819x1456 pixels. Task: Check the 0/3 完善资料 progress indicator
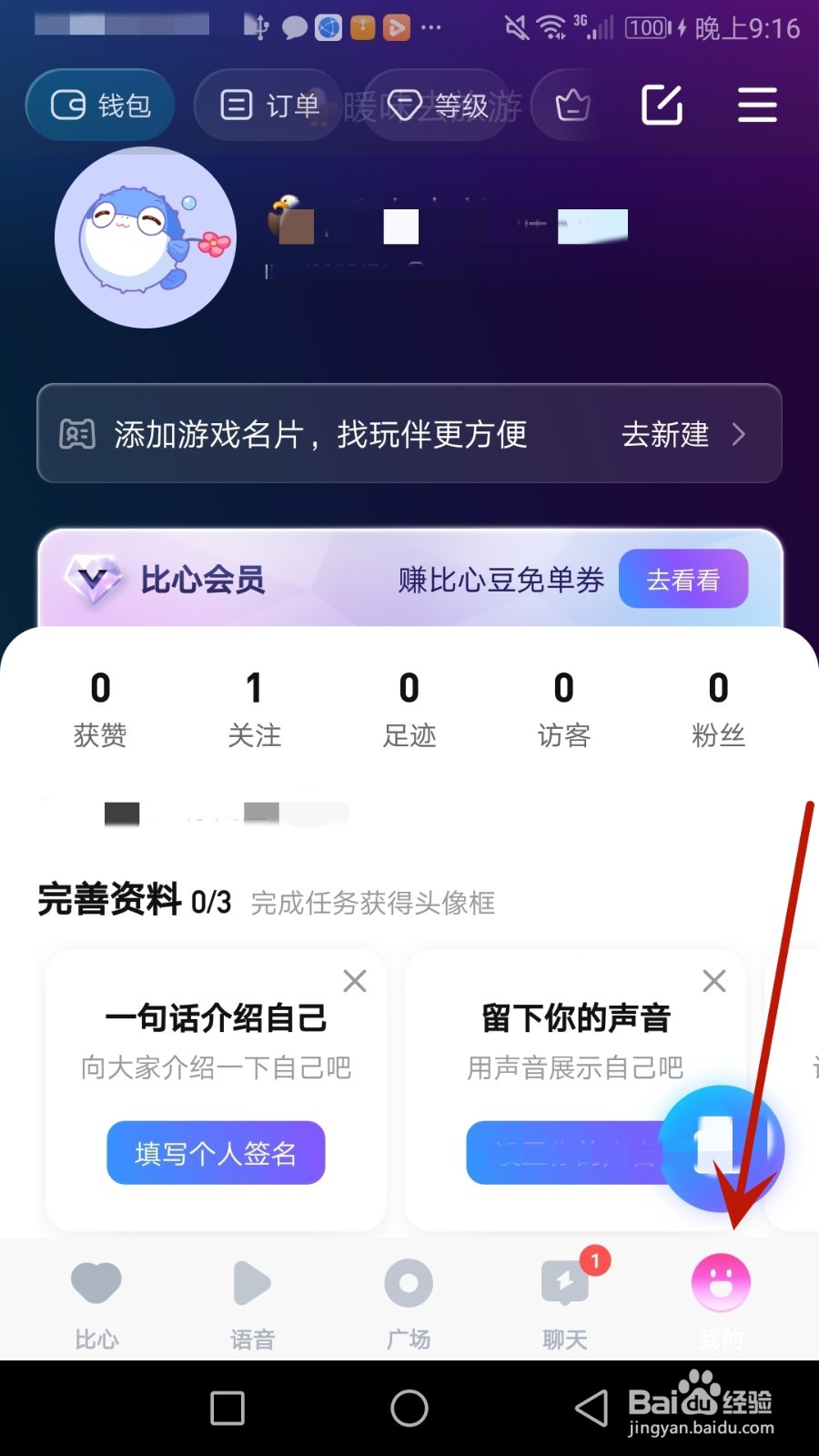[x=210, y=902]
